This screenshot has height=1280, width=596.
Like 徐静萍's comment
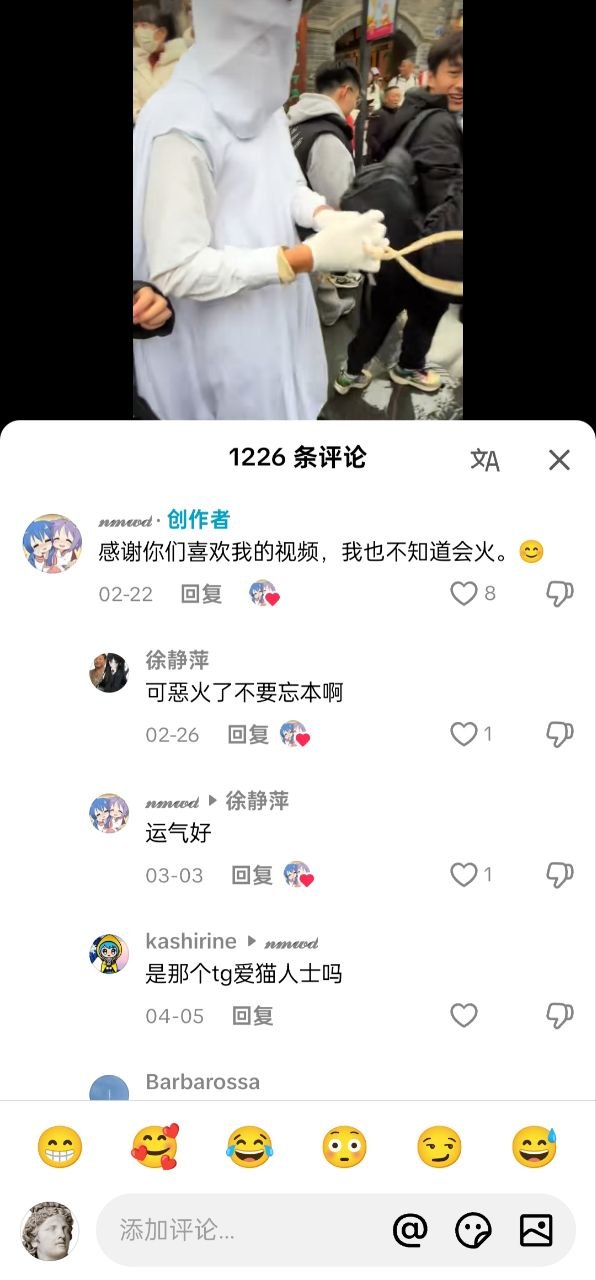[464, 735]
